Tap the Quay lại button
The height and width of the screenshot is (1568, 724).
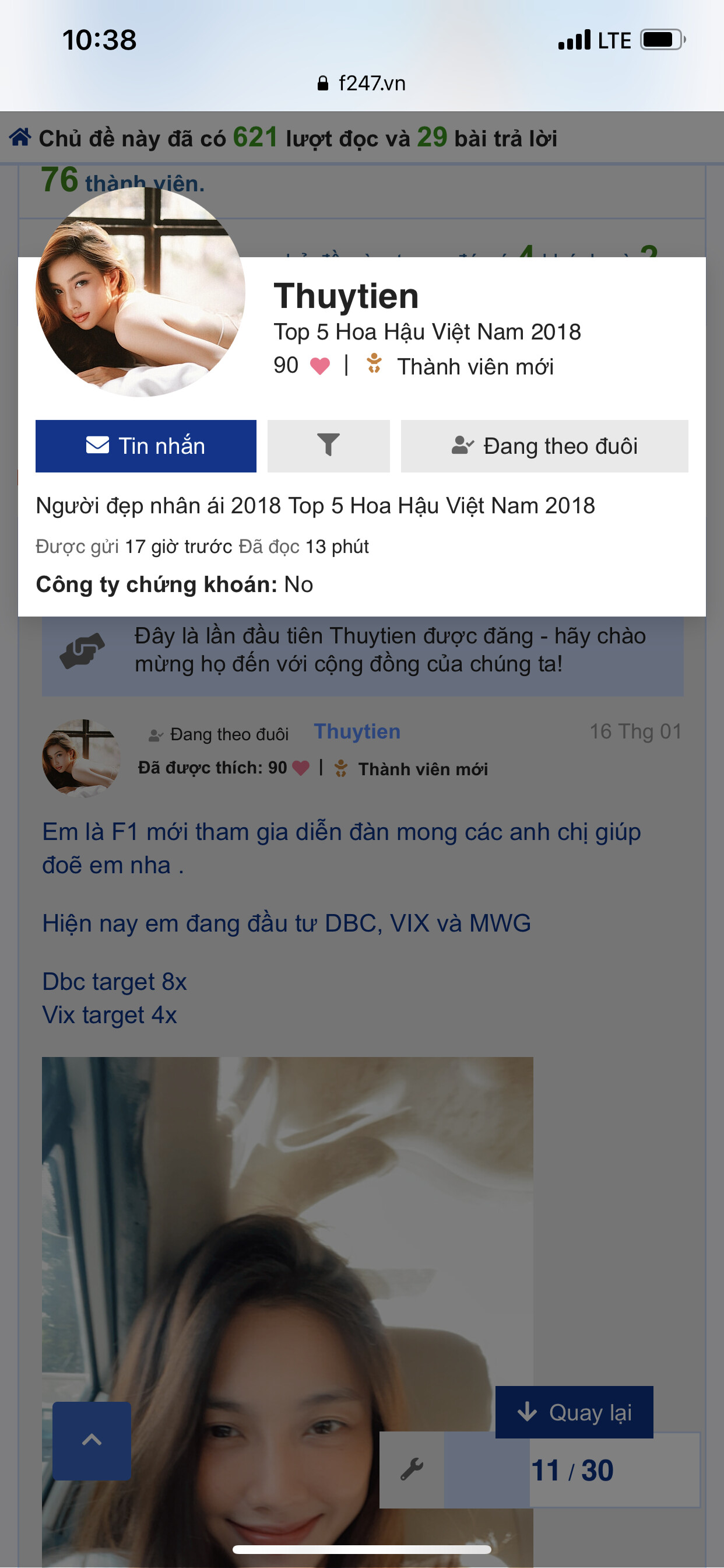coord(574,1412)
